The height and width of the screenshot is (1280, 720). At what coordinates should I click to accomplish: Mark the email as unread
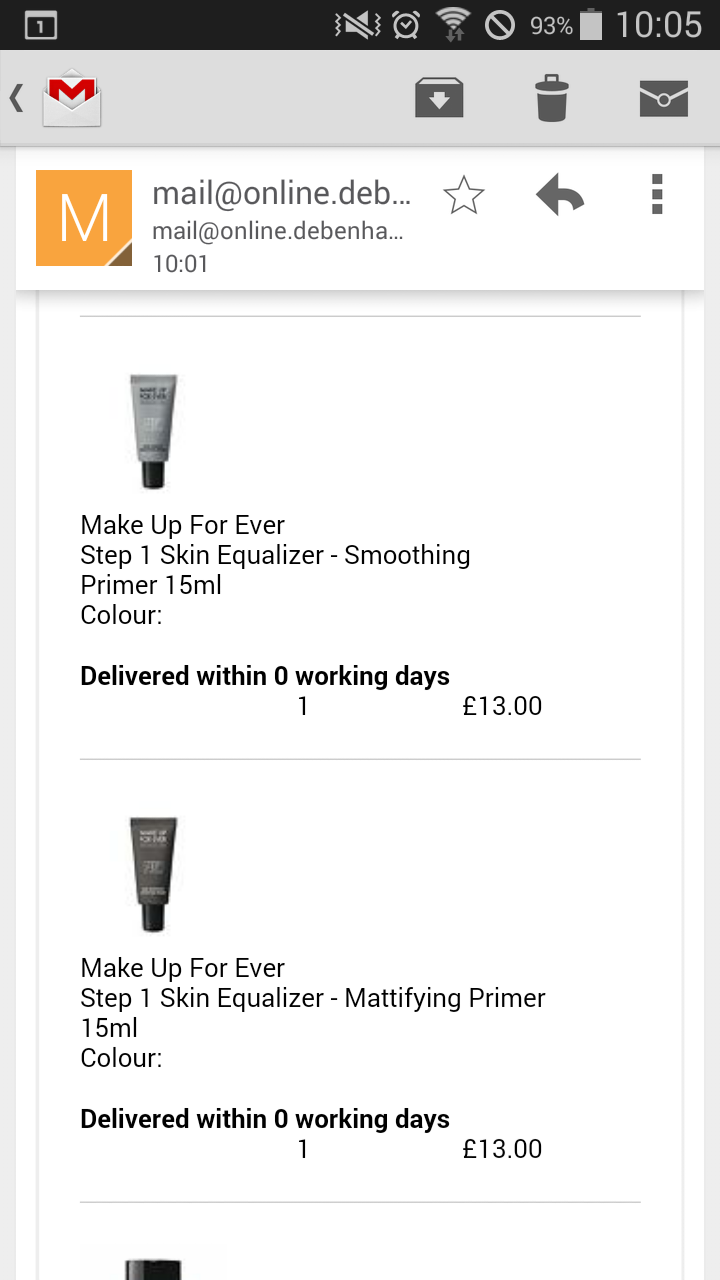click(664, 98)
